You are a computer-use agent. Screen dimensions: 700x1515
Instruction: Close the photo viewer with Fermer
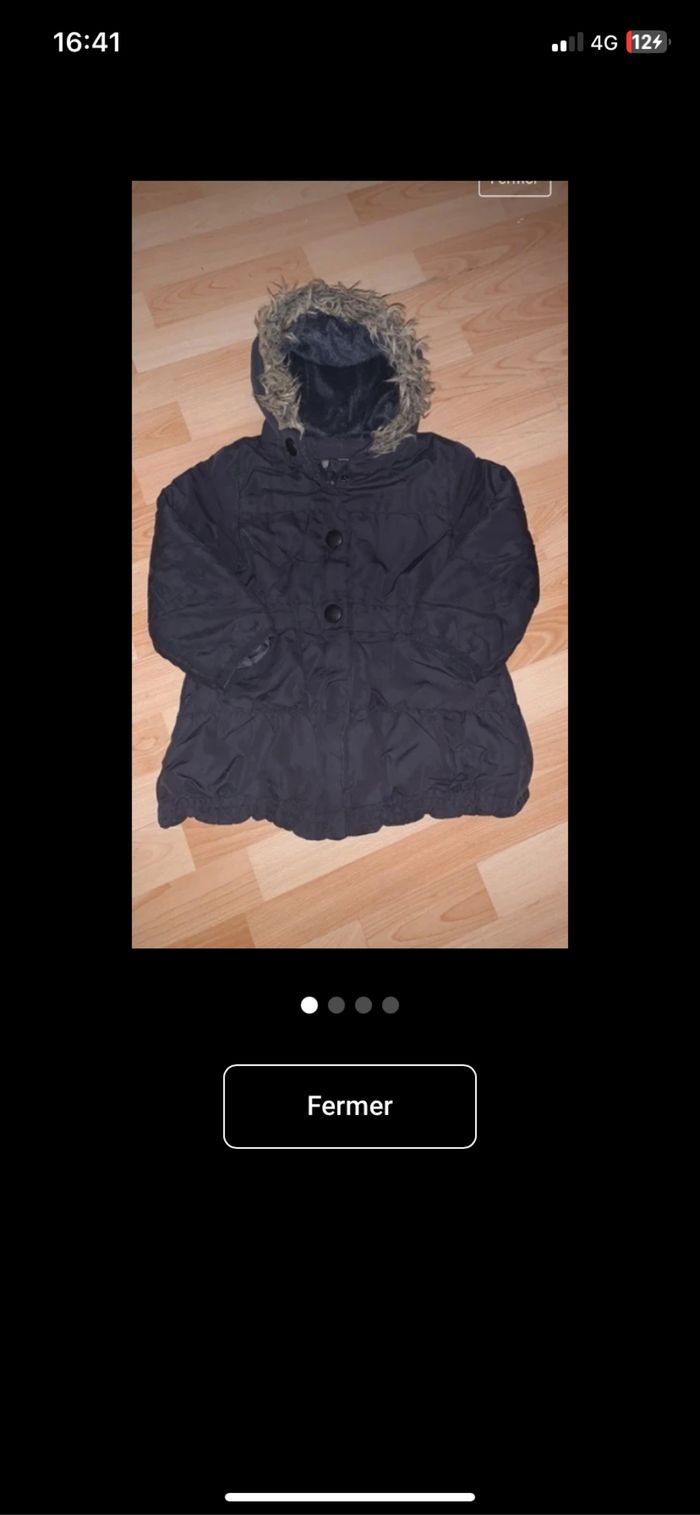[350, 1106]
